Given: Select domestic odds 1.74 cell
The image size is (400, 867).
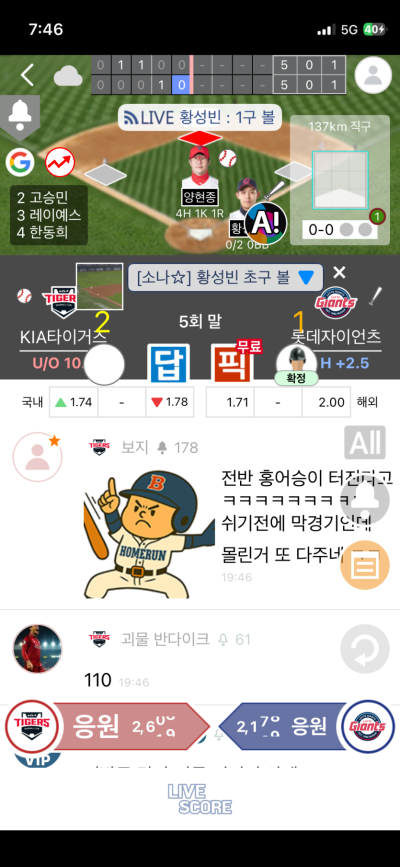Looking at the screenshot, I should click(74, 402).
